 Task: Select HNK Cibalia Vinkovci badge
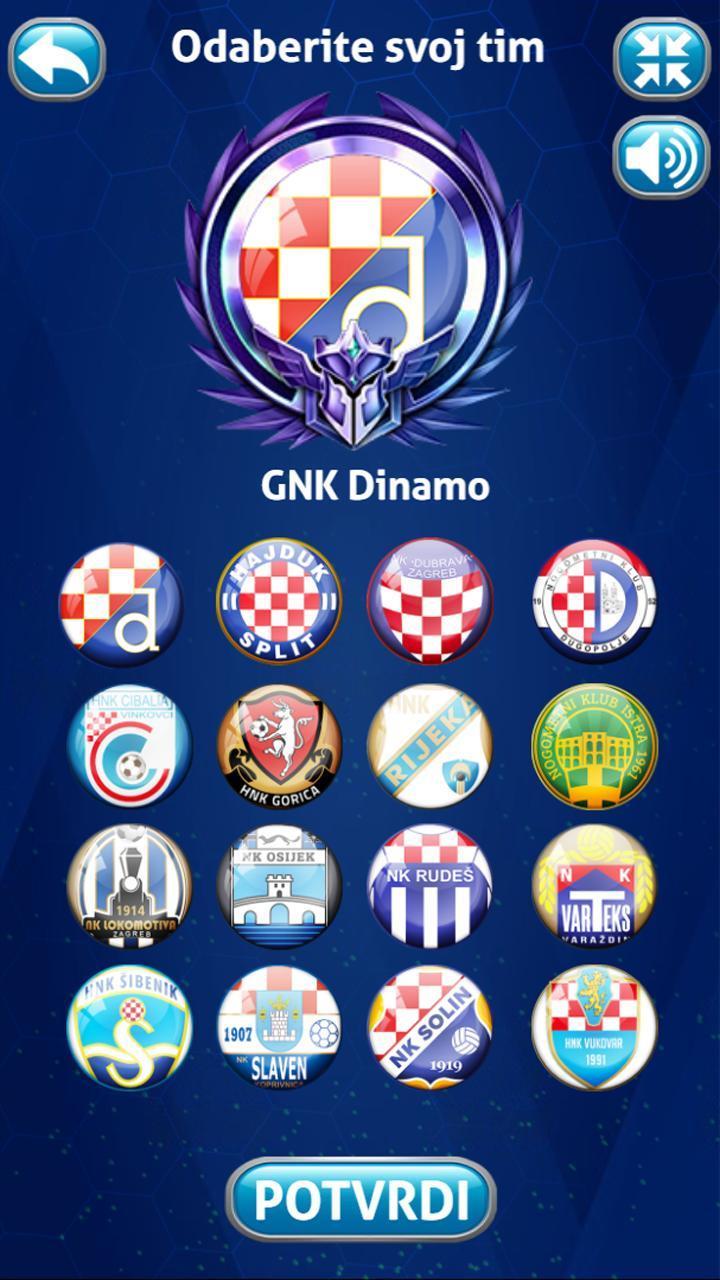click(129, 745)
